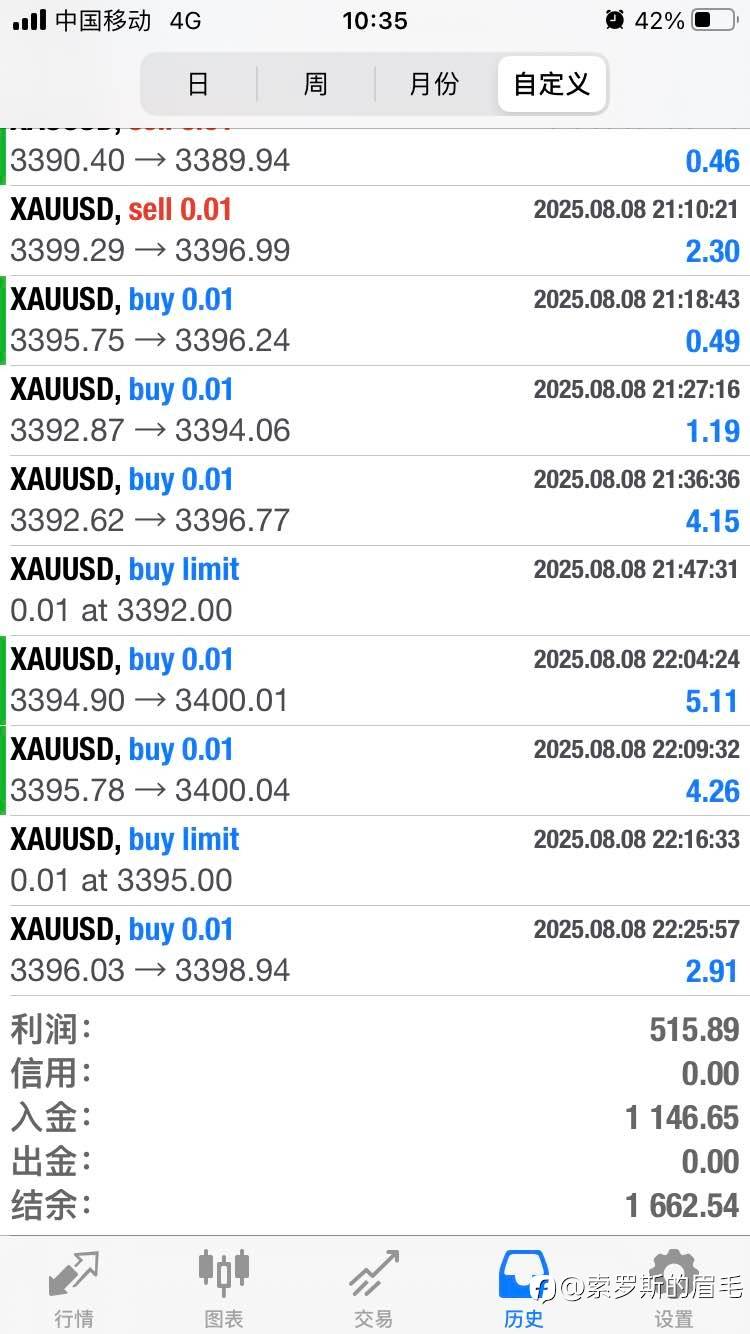Open the 设置 settings tab
Image resolution: width=750 pixels, height=1334 pixels.
coord(674,1287)
